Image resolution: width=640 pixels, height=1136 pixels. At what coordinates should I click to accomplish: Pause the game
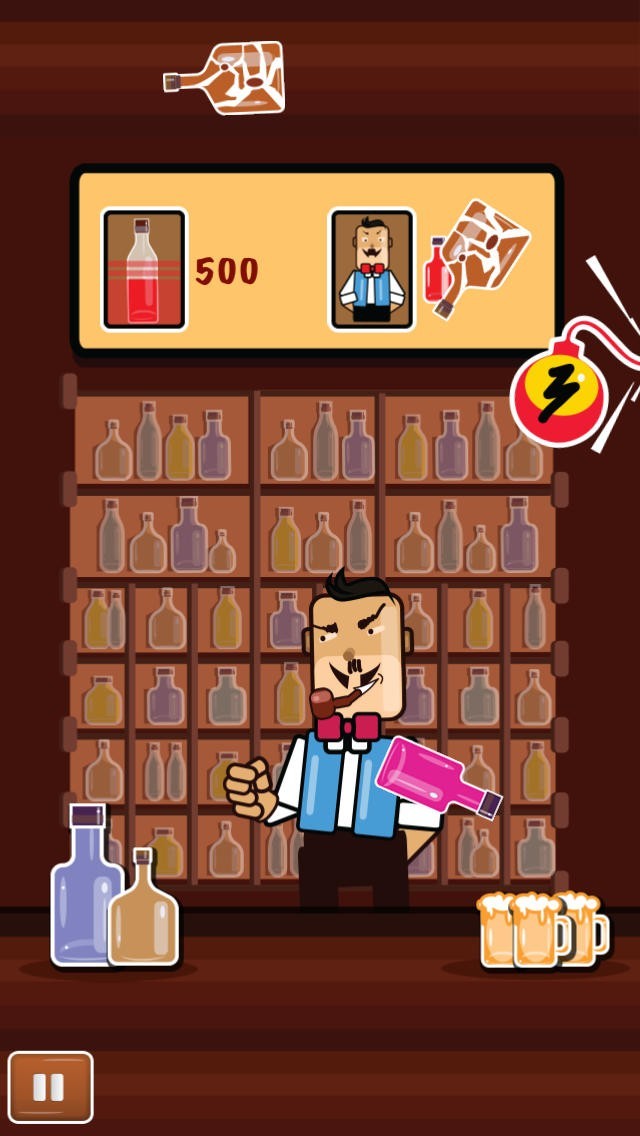coord(50,1087)
